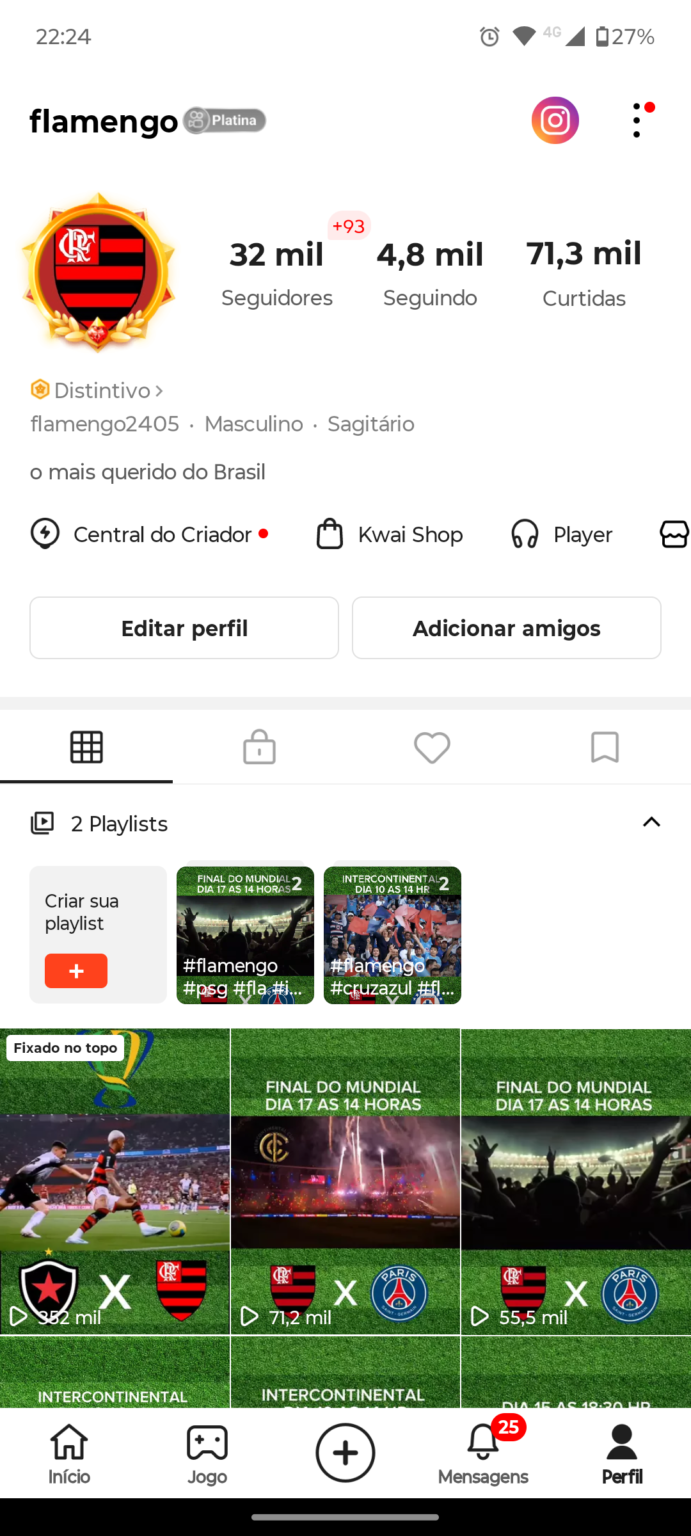Tap Editar perfil button
The height and width of the screenshot is (1536, 691).
pyautogui.click(x=184, y=628)
